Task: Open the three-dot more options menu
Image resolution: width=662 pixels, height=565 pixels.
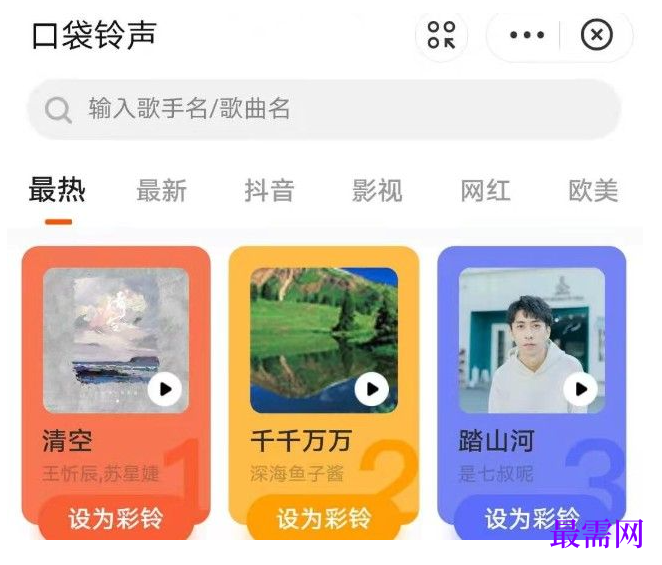Action: click(x=526, y=36)
